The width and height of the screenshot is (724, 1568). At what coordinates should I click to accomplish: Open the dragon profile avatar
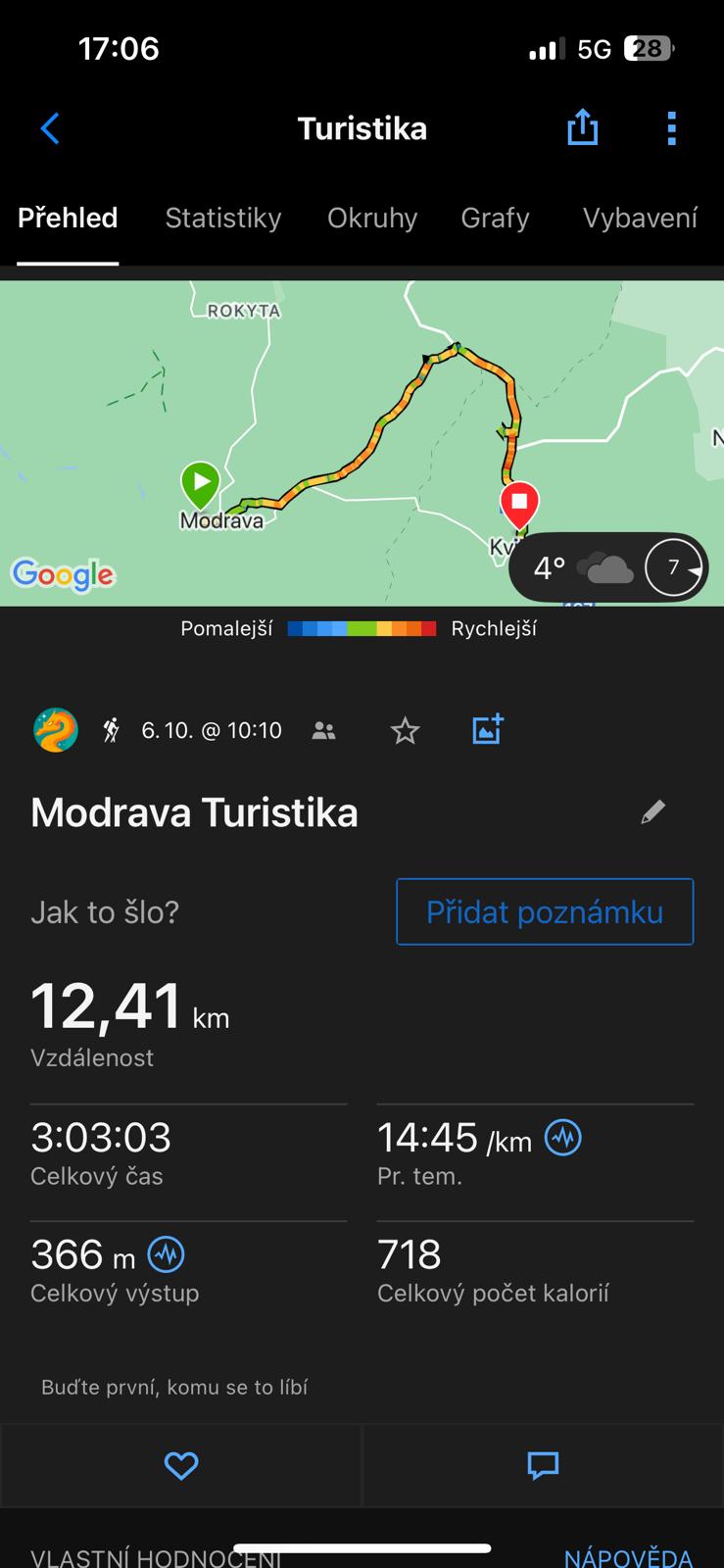coord(56,730)
